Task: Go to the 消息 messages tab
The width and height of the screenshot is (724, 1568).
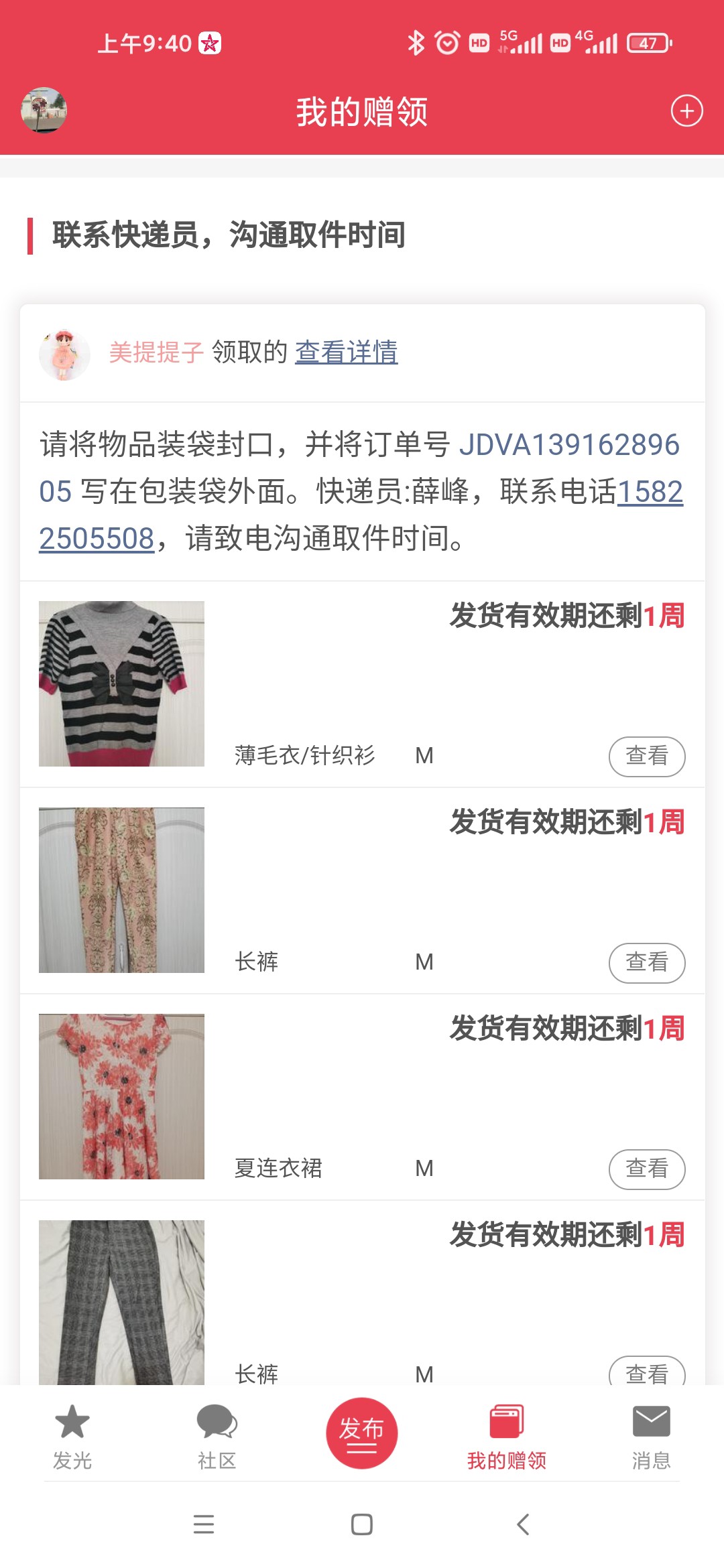Action: point(651,1436)
